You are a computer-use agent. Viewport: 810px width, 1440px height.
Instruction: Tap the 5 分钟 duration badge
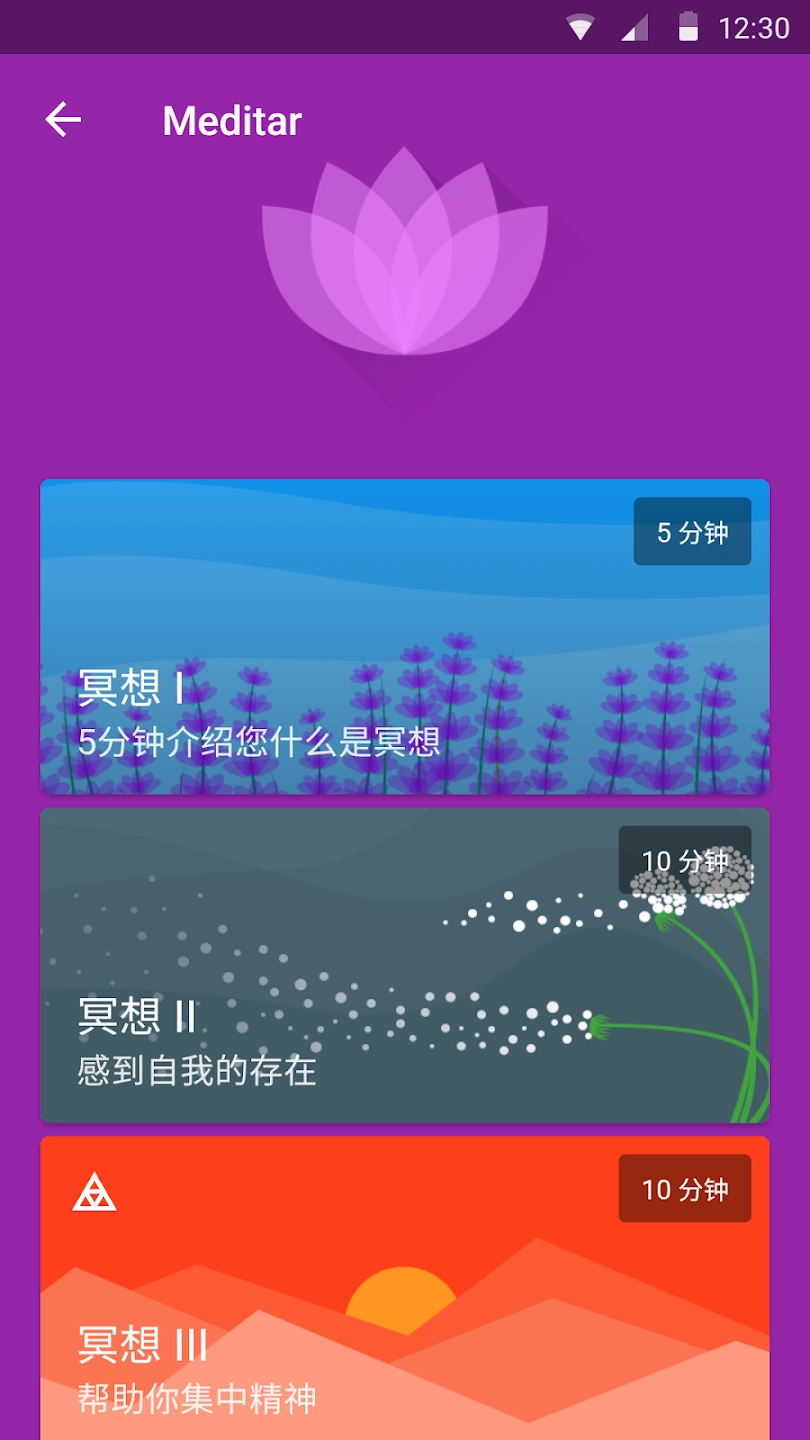click(692, 531)
